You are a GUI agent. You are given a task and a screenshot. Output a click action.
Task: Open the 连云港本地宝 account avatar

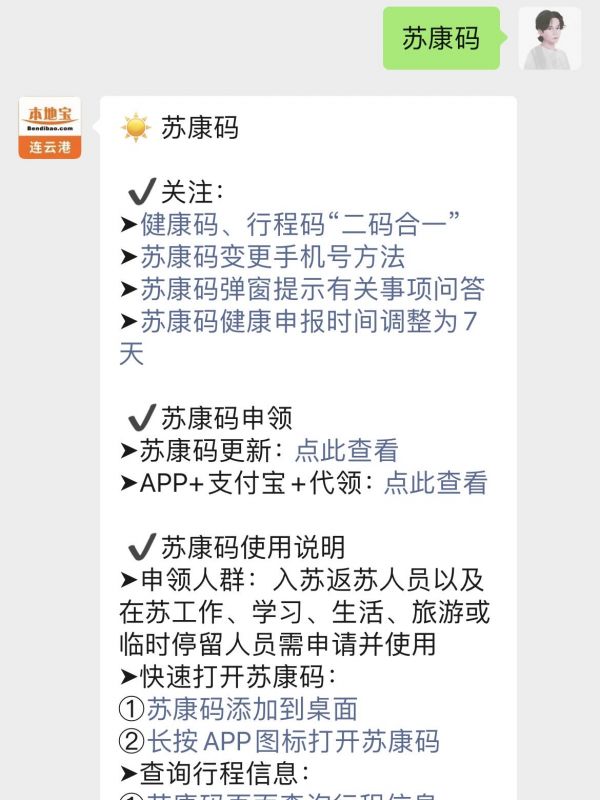click(50, 128)
